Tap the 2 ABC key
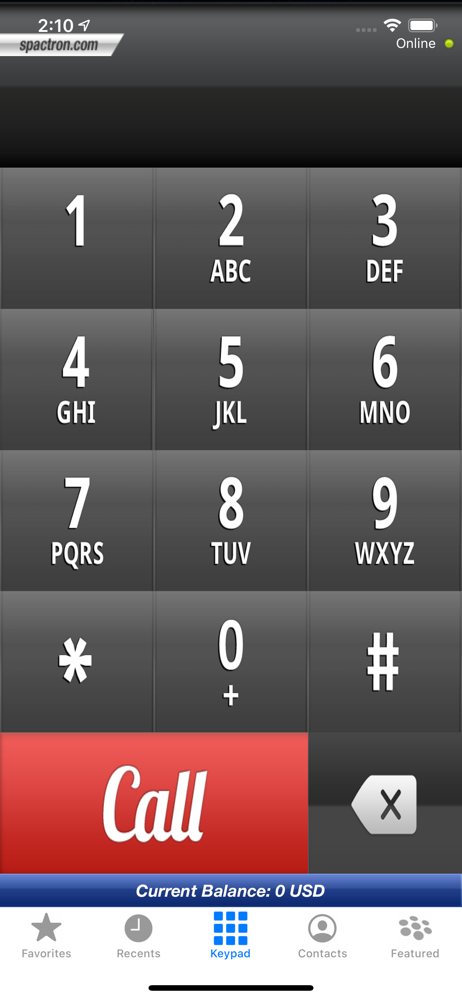This screenshot has height=1000, width=462. pos(230,239)
